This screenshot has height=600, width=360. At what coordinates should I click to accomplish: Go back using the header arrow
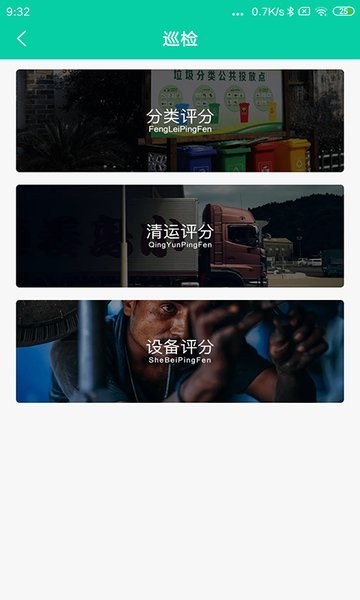click(x=21, y=39)
